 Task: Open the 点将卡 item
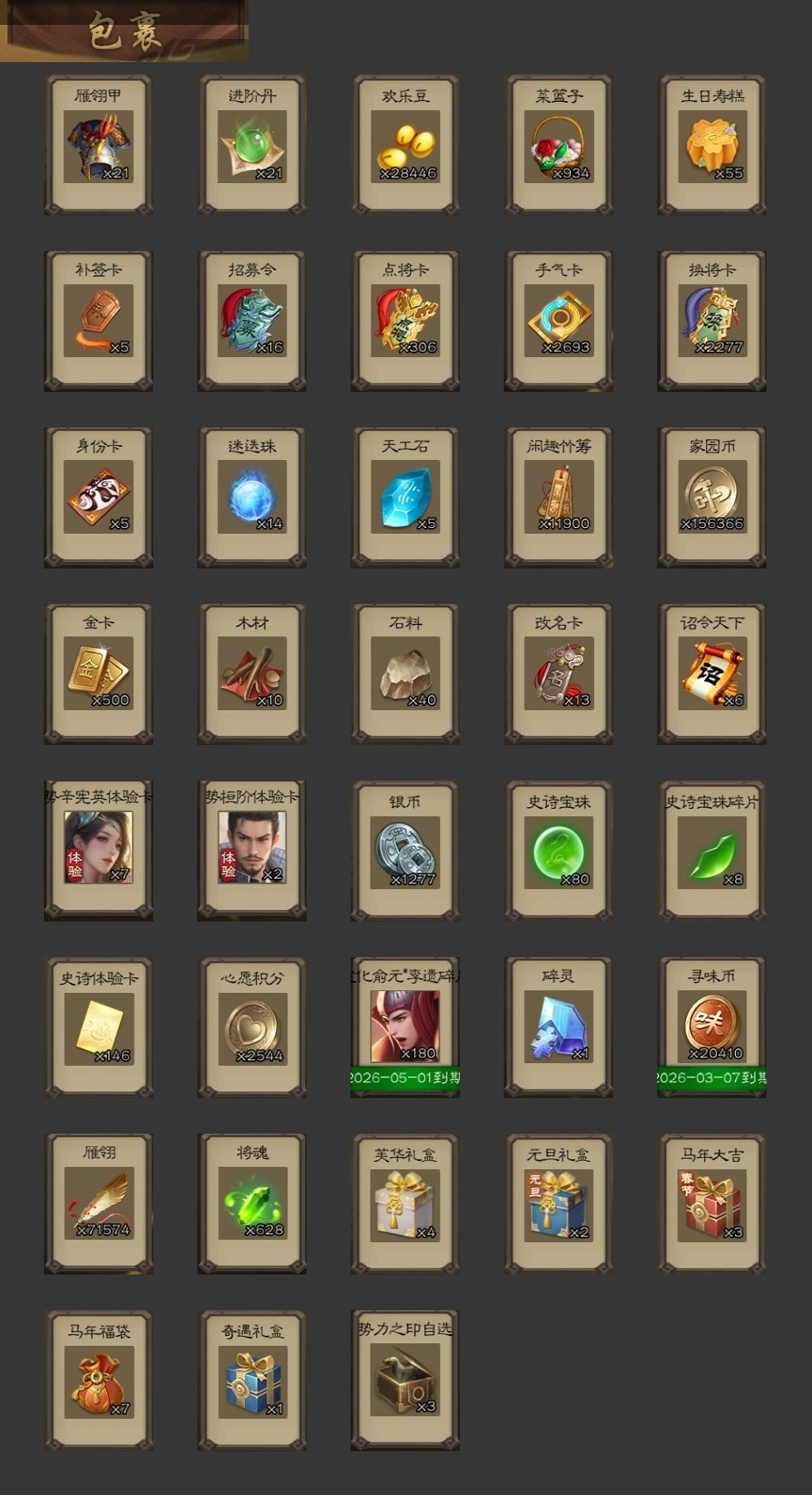tap(405, 322)
